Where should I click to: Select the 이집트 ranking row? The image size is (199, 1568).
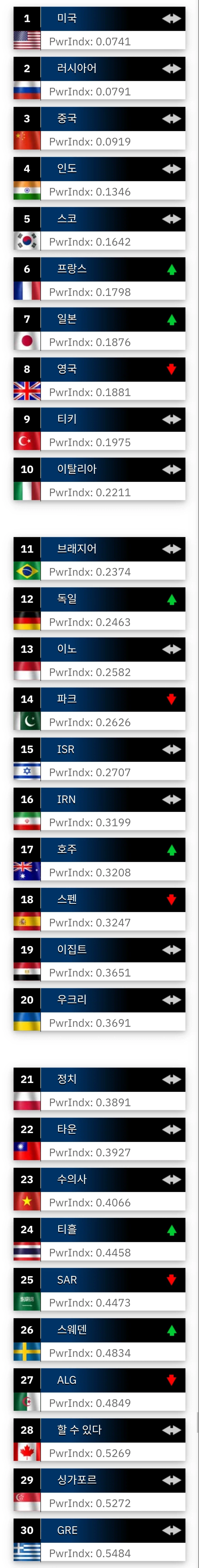click(99, 960)
